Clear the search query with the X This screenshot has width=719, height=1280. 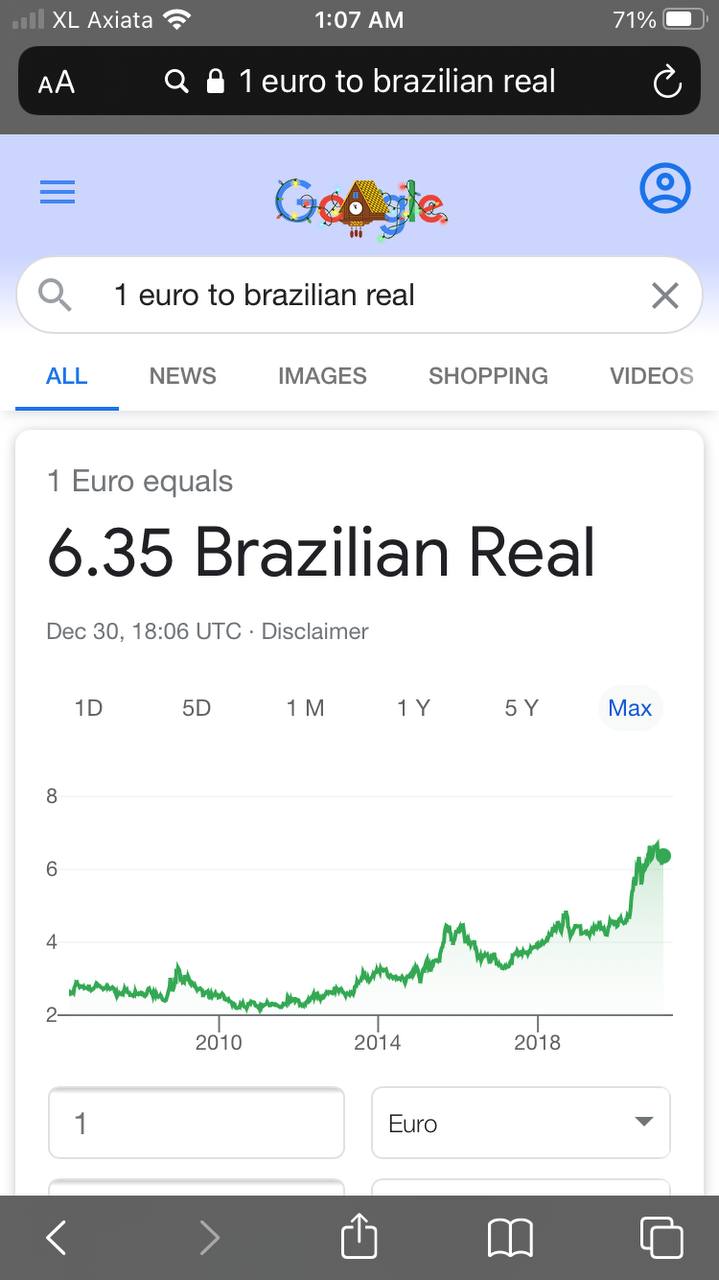[x=665, y=295]
